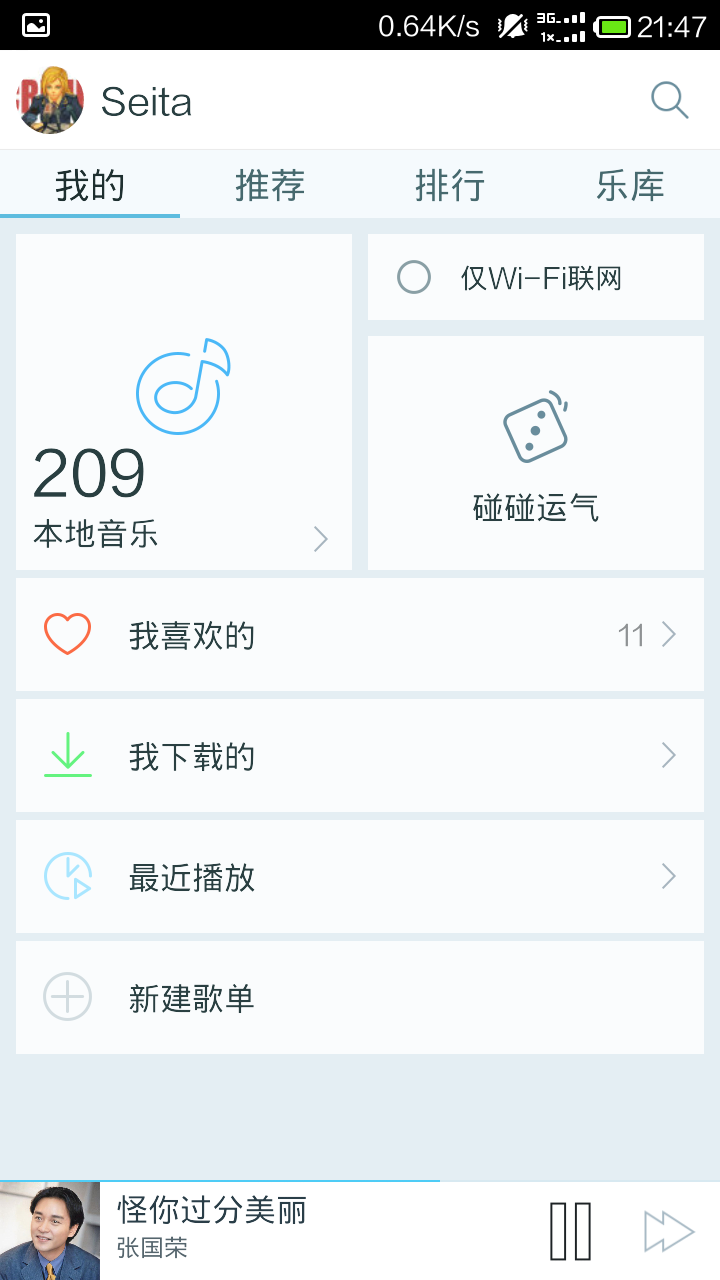Switch to the 乐库 tab

(630, 185)
